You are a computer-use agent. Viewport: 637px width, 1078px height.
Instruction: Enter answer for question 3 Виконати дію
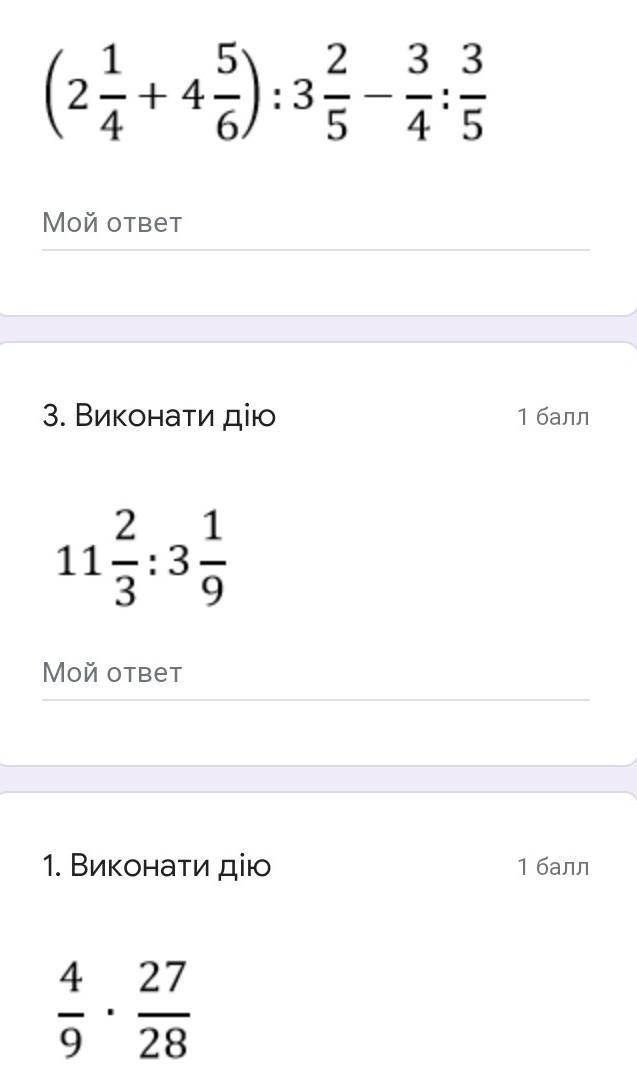[314, 673]
